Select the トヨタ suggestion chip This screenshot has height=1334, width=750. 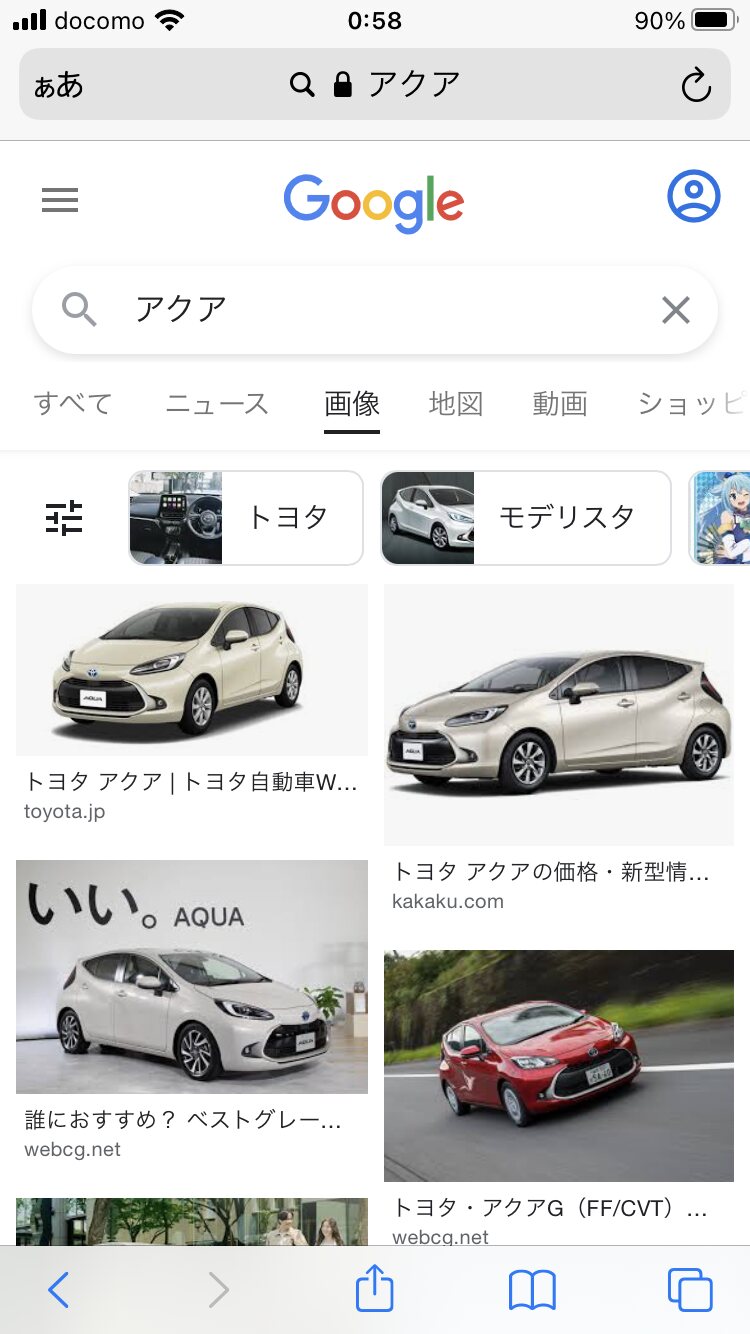click(x=246, y=518)
